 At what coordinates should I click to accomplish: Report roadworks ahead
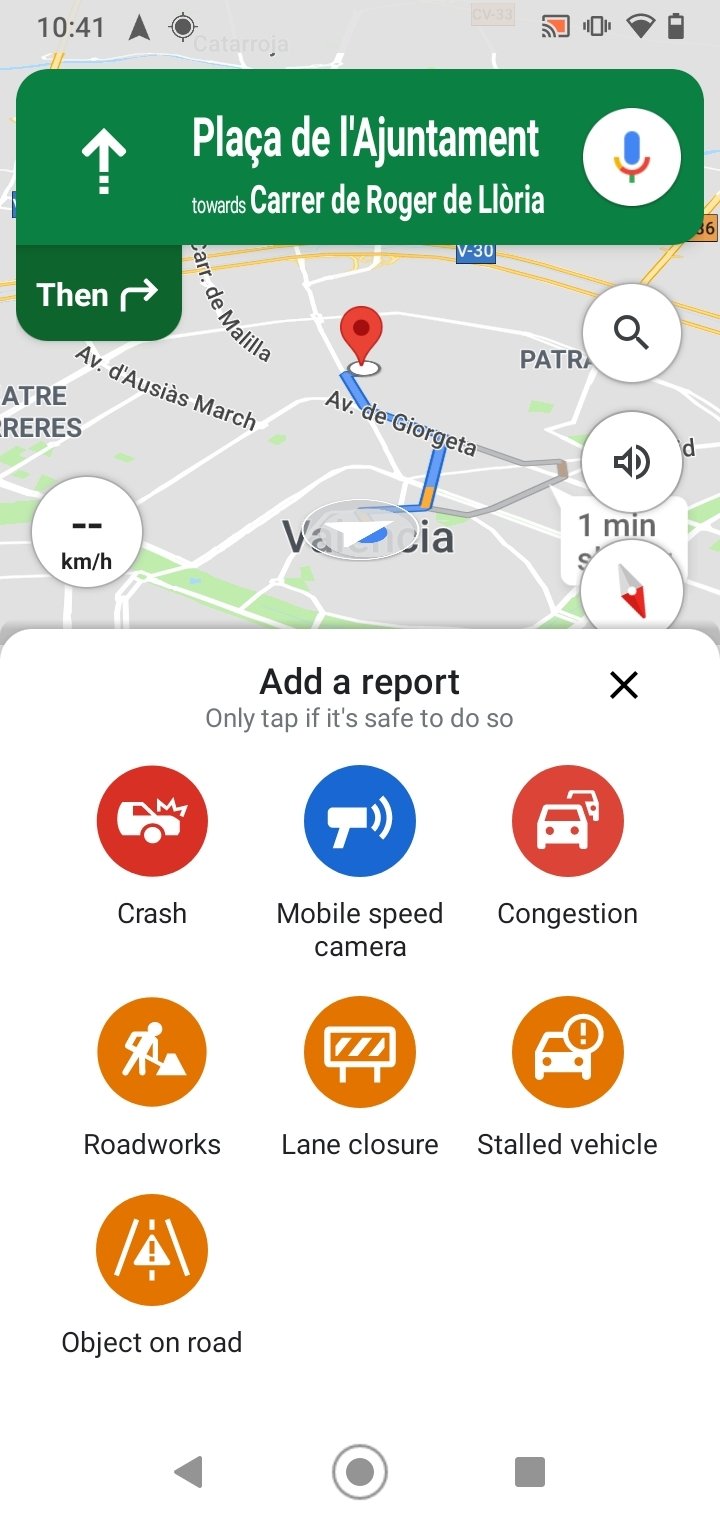pos(152,1051)
